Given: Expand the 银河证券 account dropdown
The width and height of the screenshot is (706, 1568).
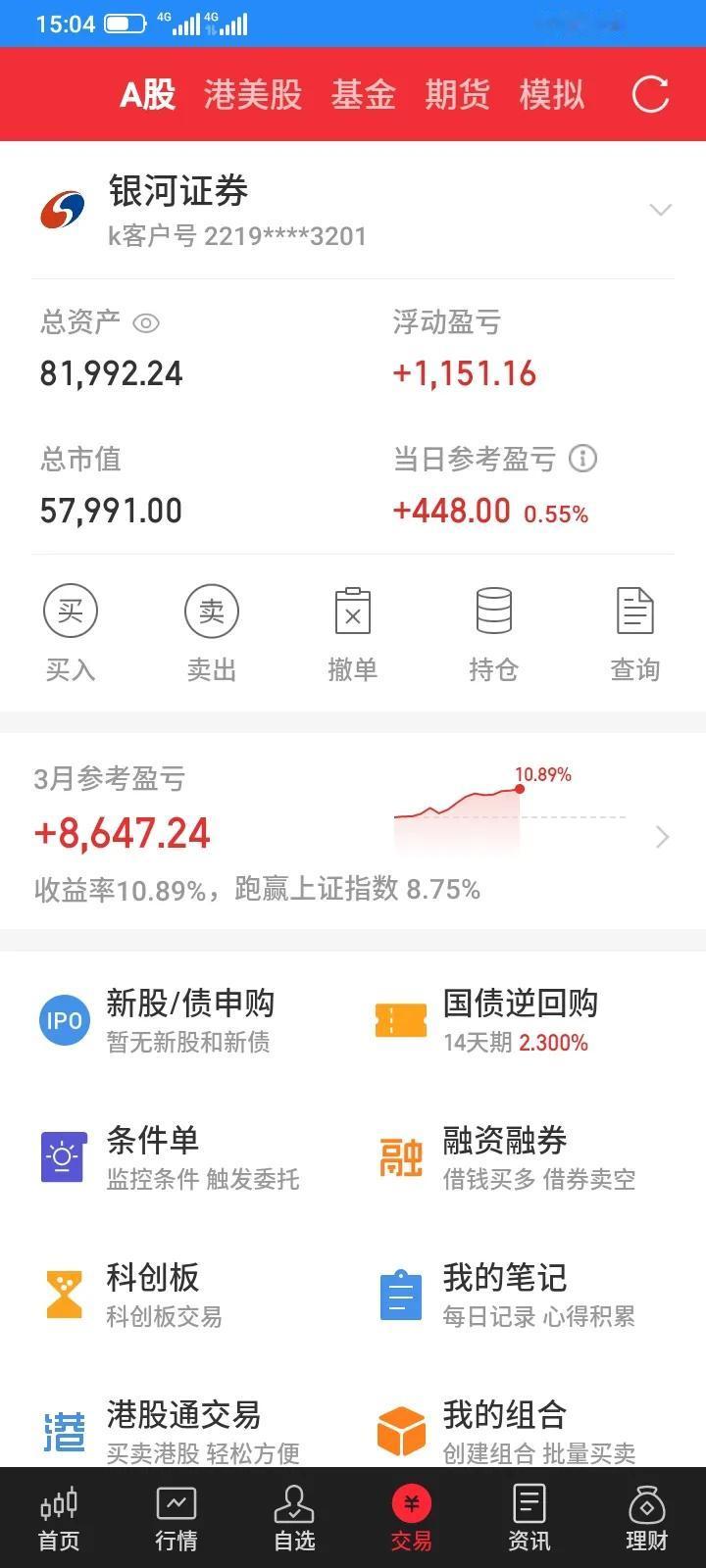Looking at the screenshot, I should pos(661,210).
